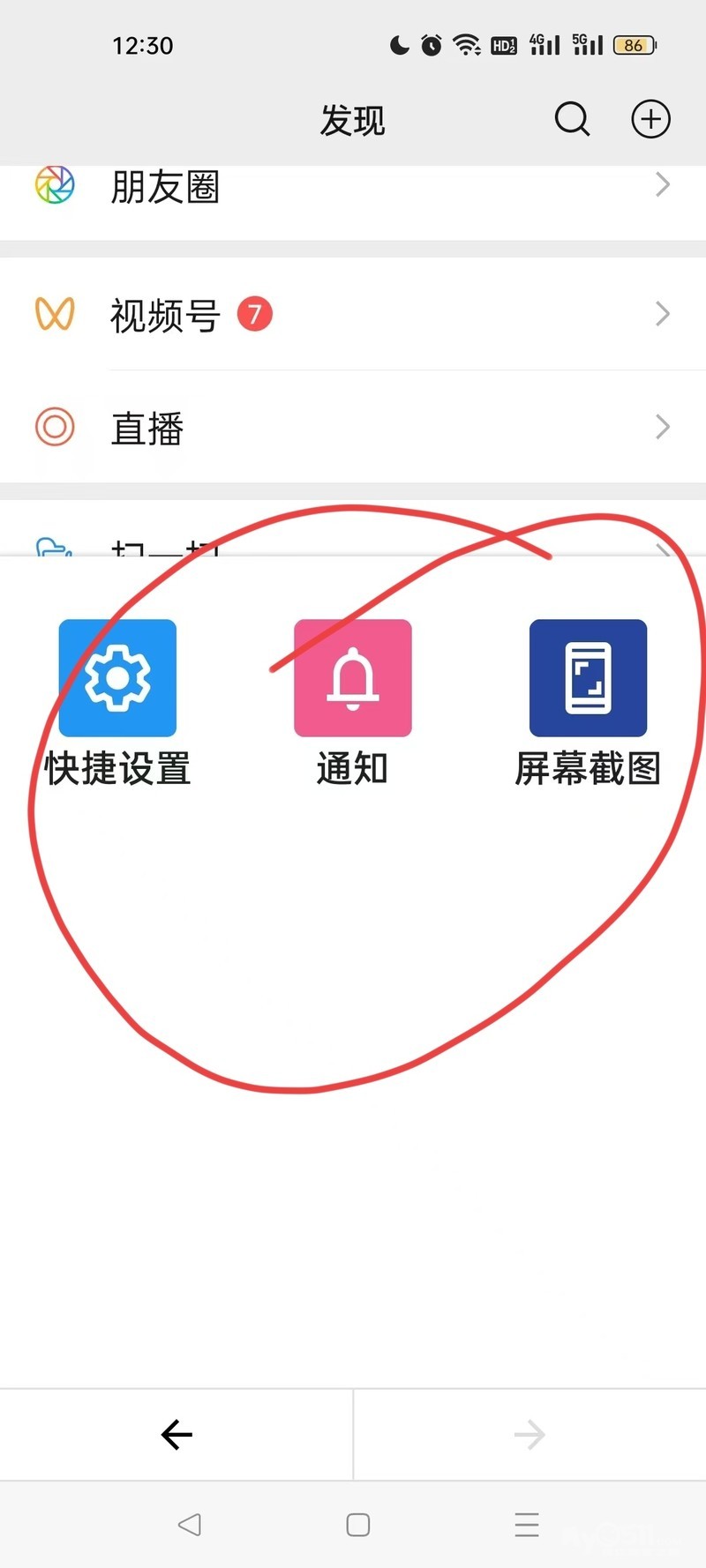Take a screenshot via 屏幕截图

point(588,703)
